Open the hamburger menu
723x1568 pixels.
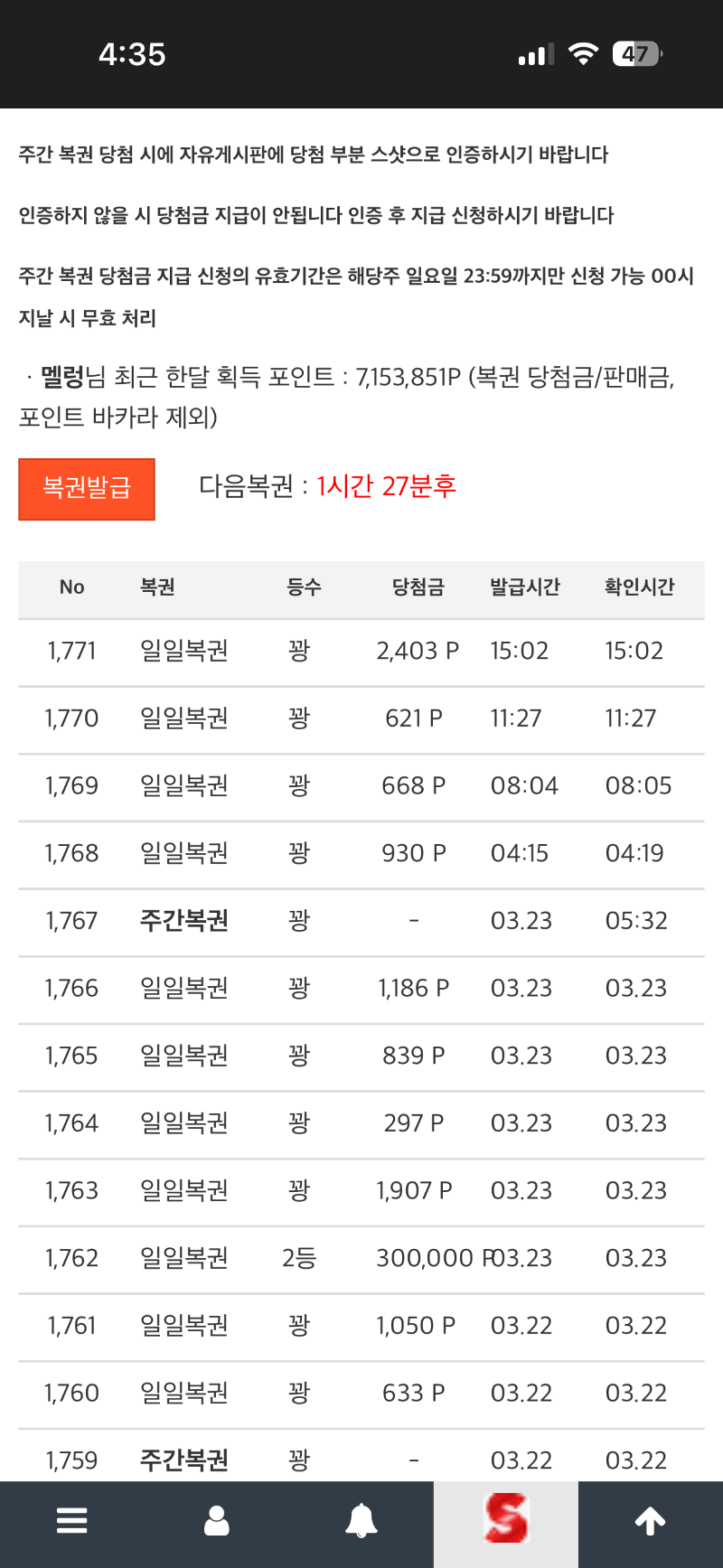click(72, 1520)
